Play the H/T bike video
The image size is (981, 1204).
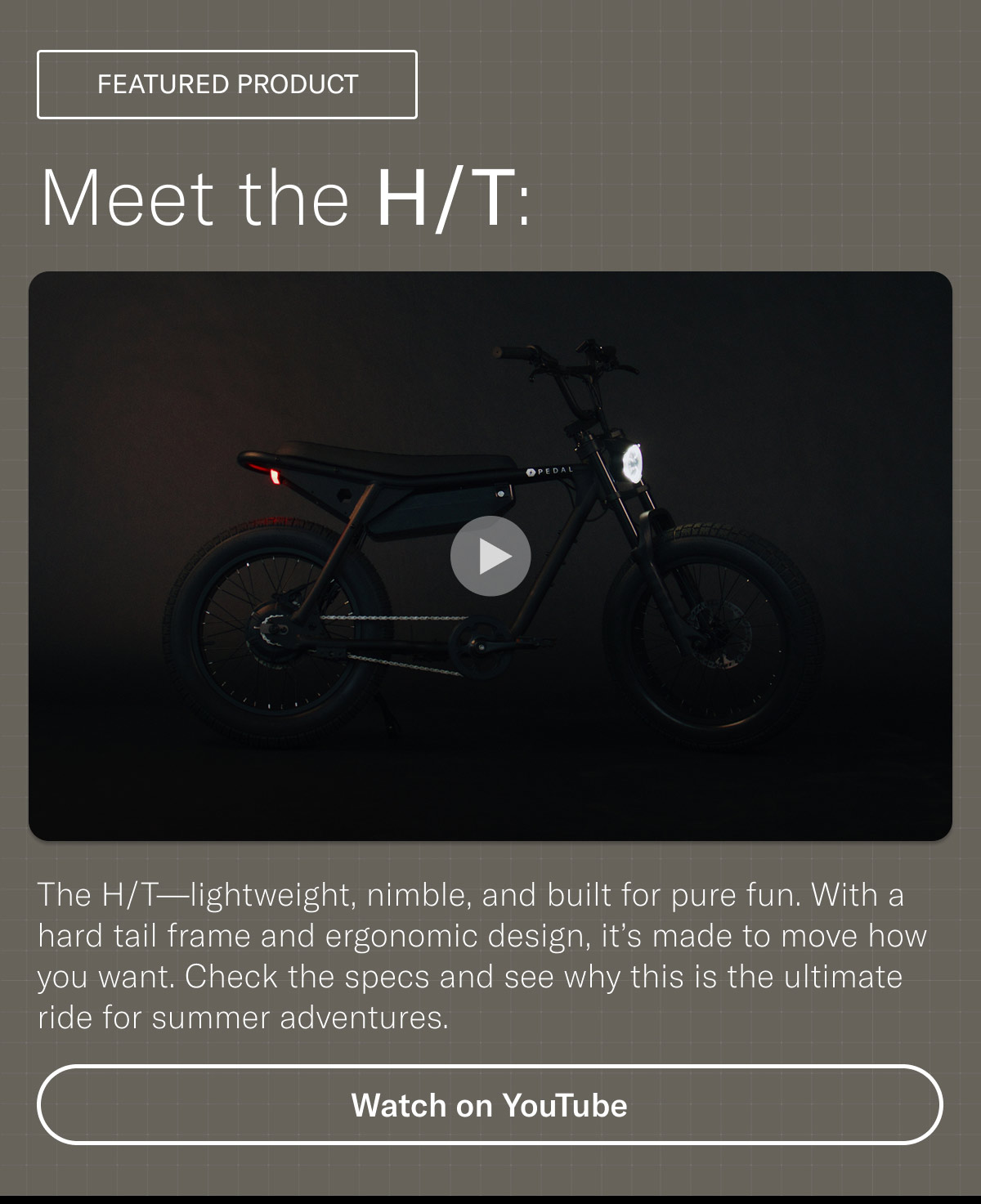[490, 556]
